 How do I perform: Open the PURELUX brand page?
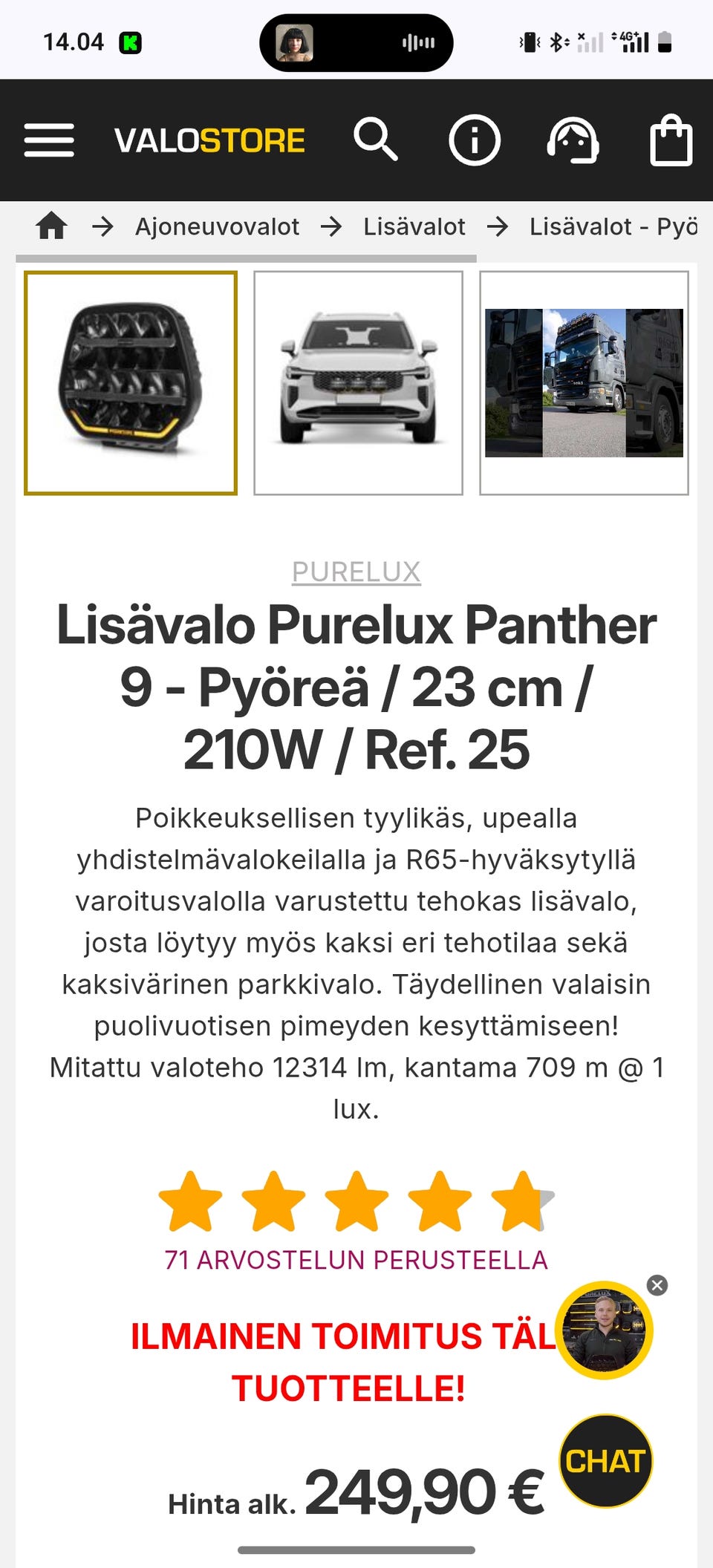[x=356, y=572]
